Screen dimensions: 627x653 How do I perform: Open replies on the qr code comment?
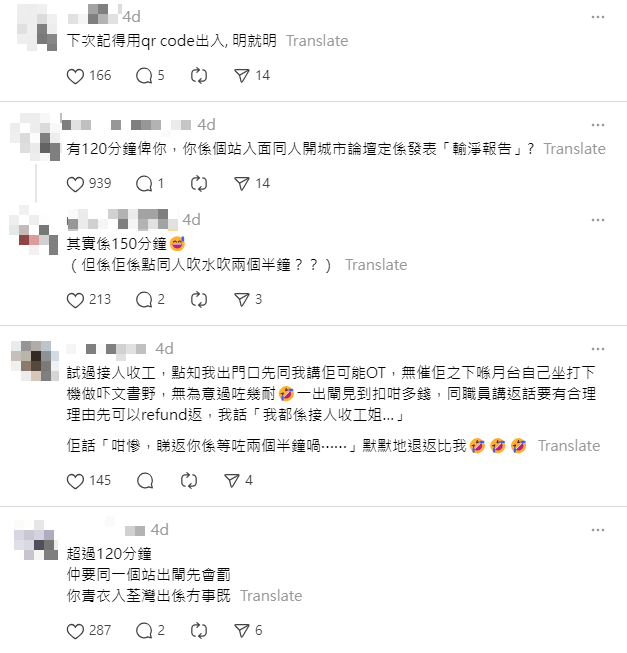pyautogui.click(x=143, y=76)
